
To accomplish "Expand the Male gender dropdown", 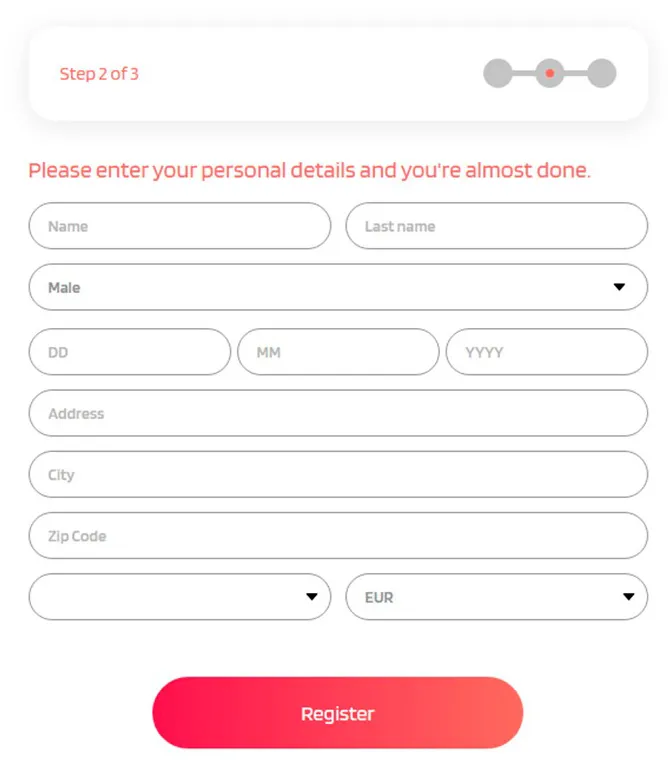I will point(338,287).
